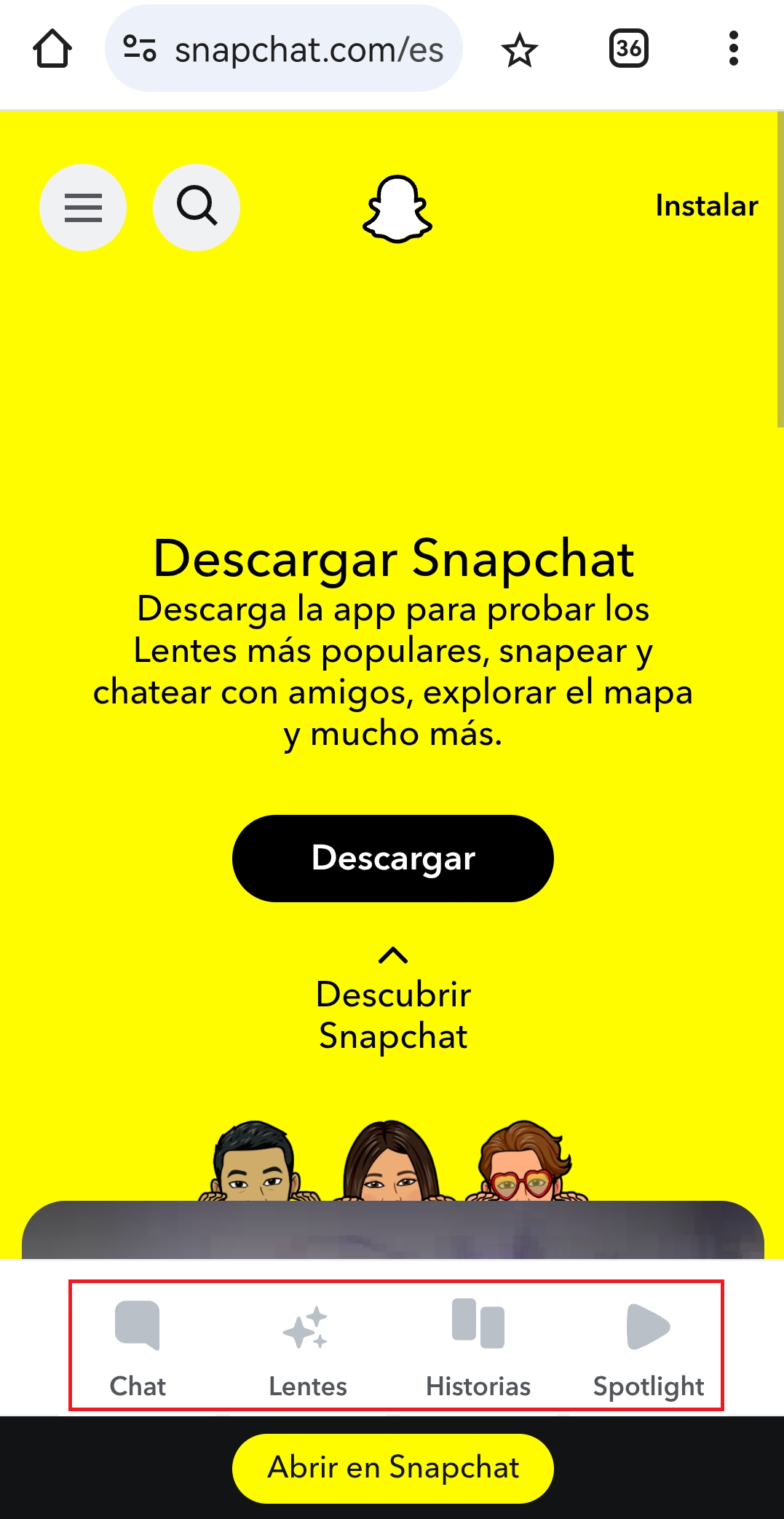784x1519 pixels.
Task: Open the Snapchat site search
Action: pos(197,208)
